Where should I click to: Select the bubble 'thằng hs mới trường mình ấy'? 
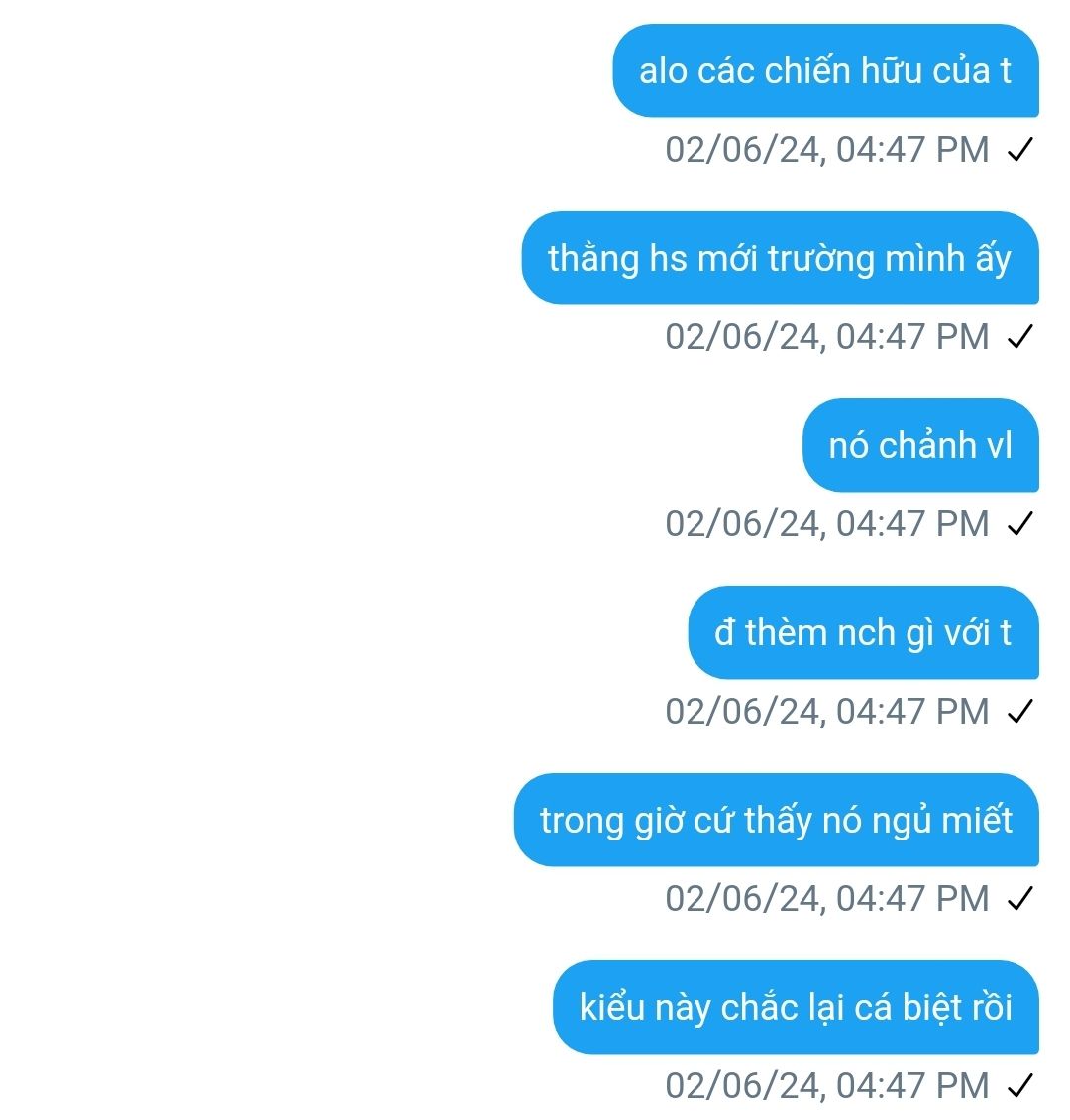click(780, 259)
